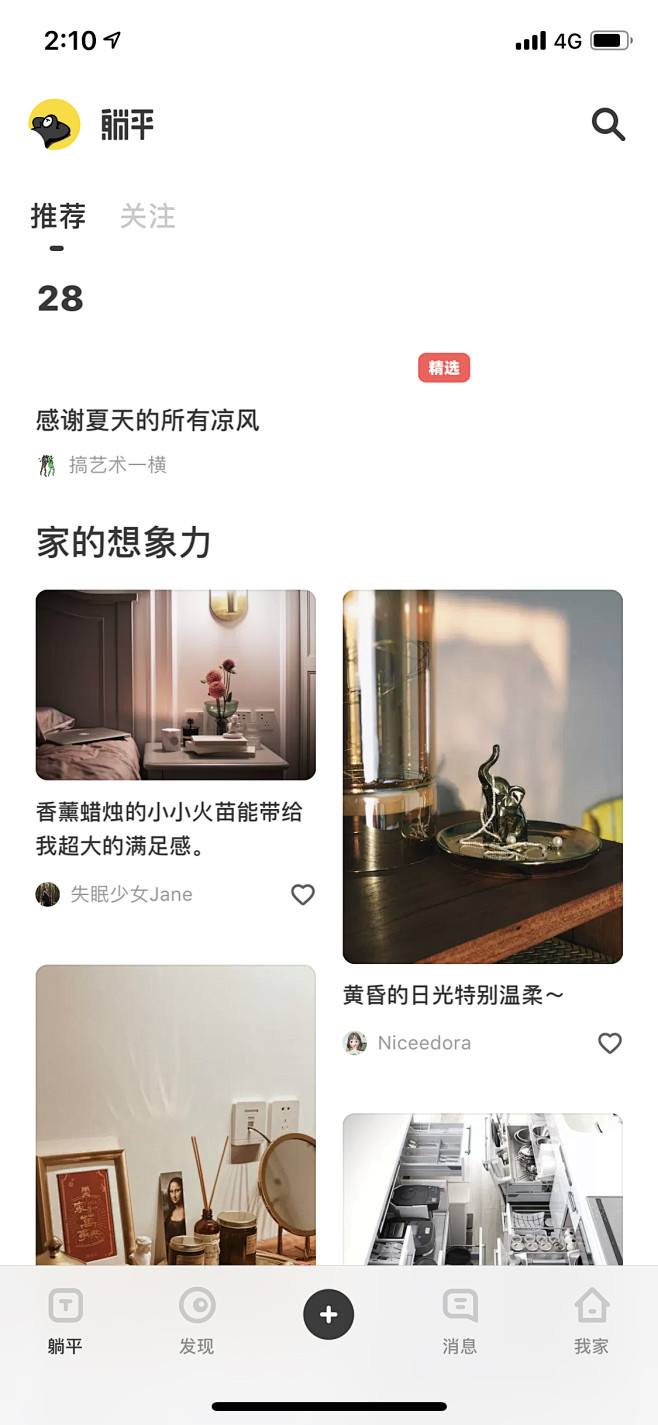Switch to the 发现 tab

point(197,1320)
